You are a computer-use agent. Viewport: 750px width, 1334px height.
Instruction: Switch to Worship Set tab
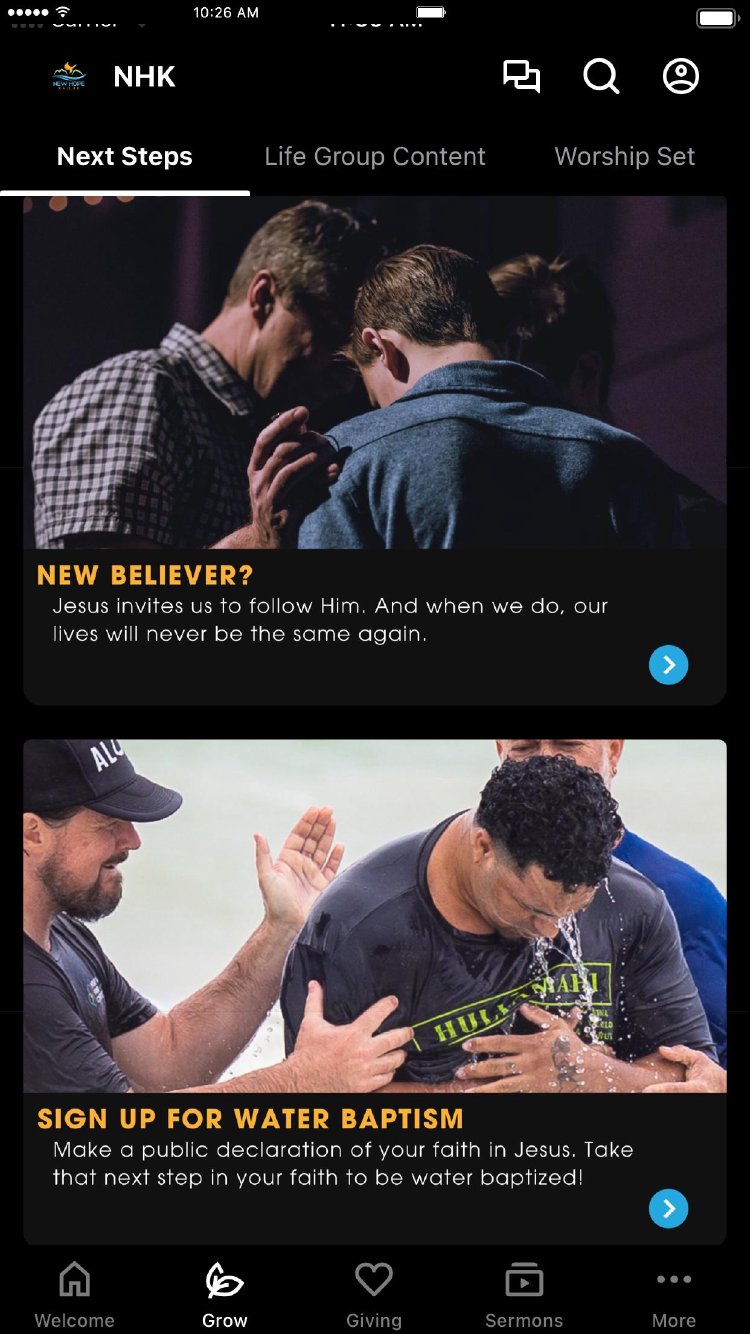pyautogui.click(x=625, y=157)
